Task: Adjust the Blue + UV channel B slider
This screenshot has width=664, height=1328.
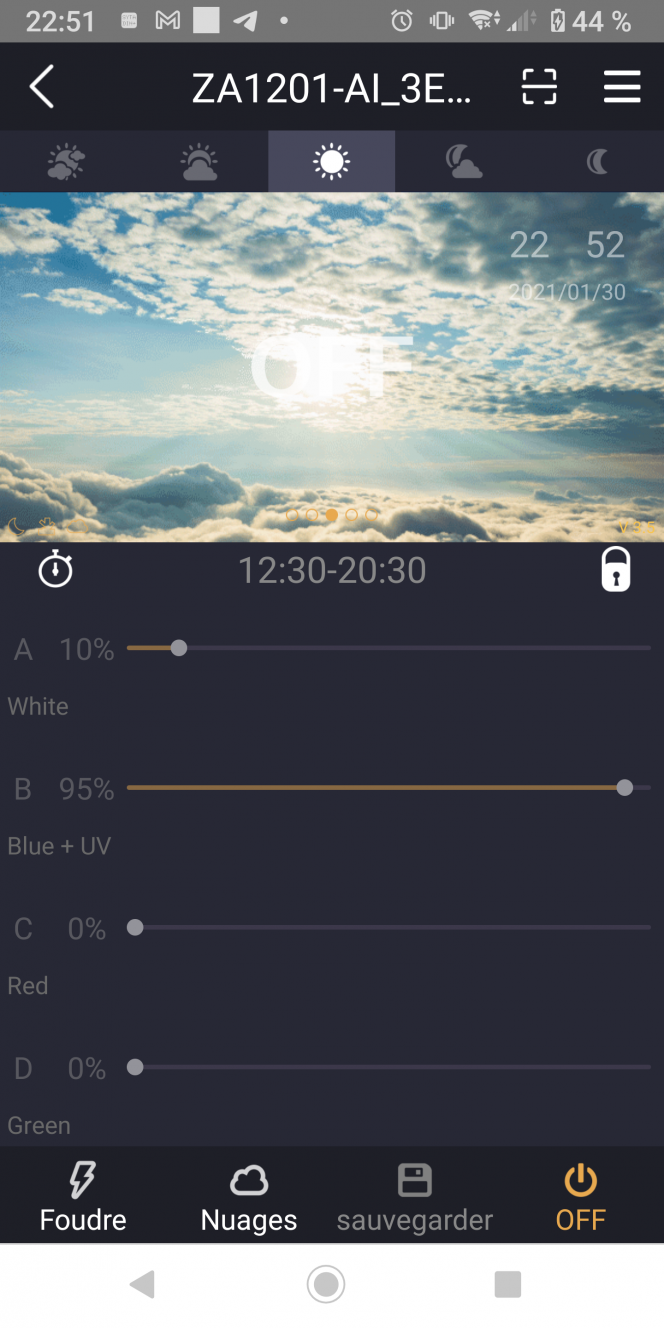Action: (x=625, y=788)
